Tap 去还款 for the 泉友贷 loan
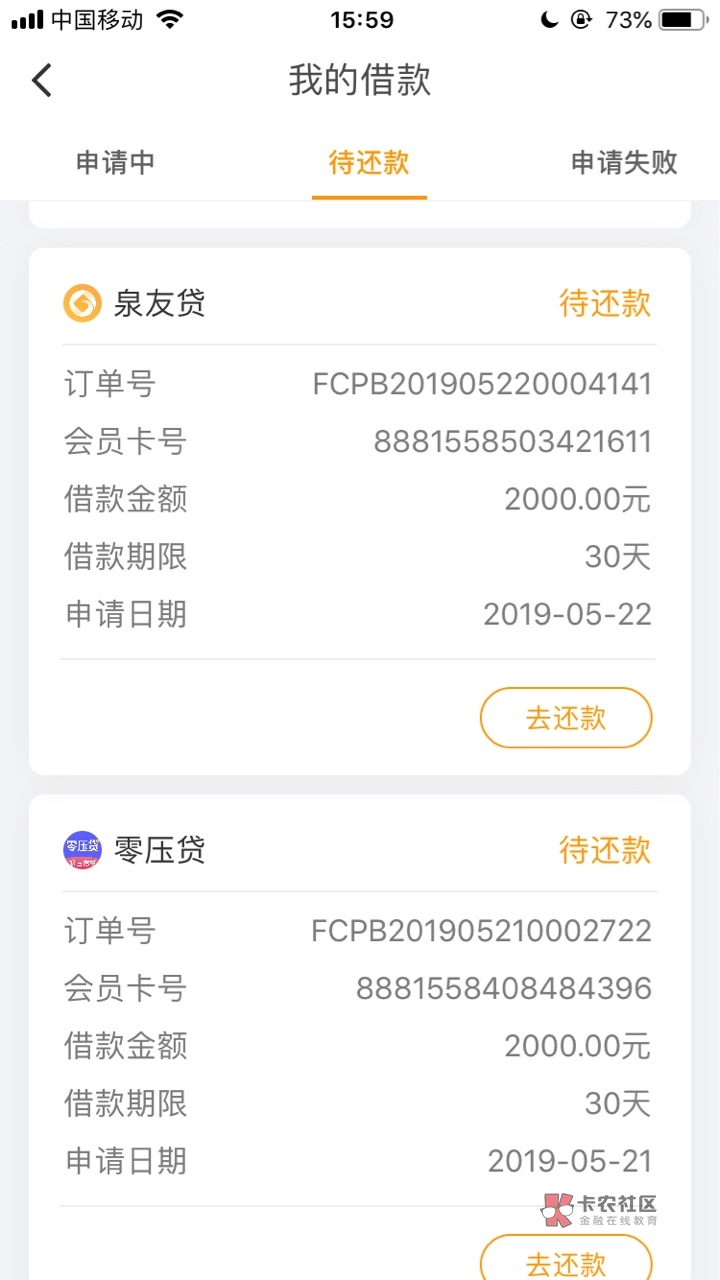 click(x=566, y=718)
